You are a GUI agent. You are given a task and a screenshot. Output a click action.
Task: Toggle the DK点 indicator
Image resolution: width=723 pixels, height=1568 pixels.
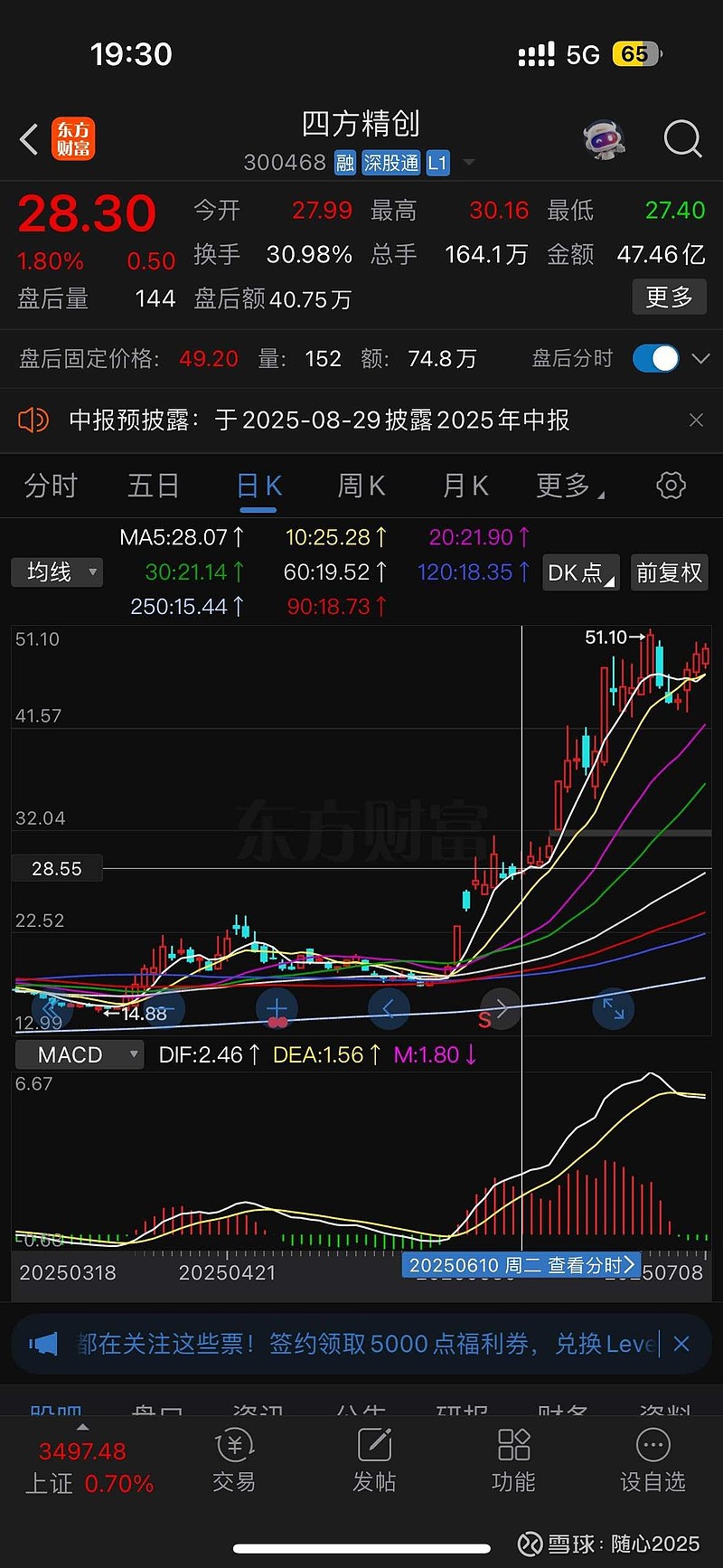point(579,571)
